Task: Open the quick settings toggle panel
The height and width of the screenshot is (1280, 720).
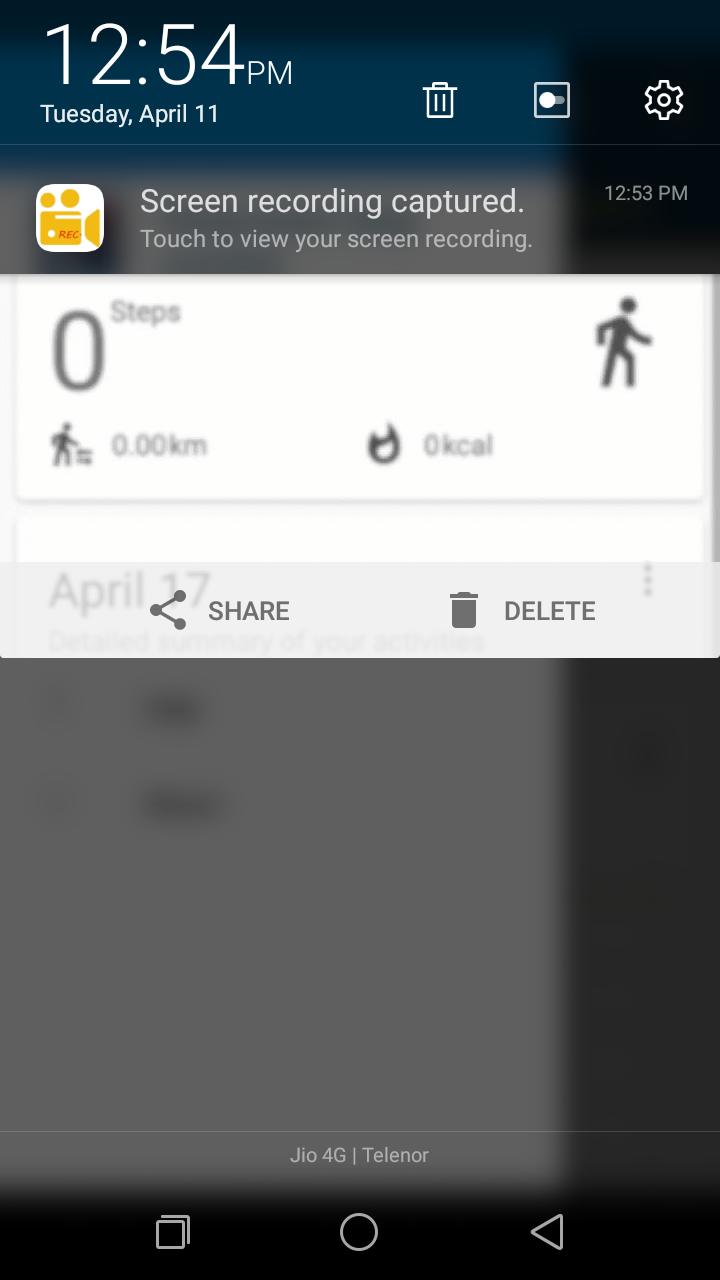Action: coord(552,101)
